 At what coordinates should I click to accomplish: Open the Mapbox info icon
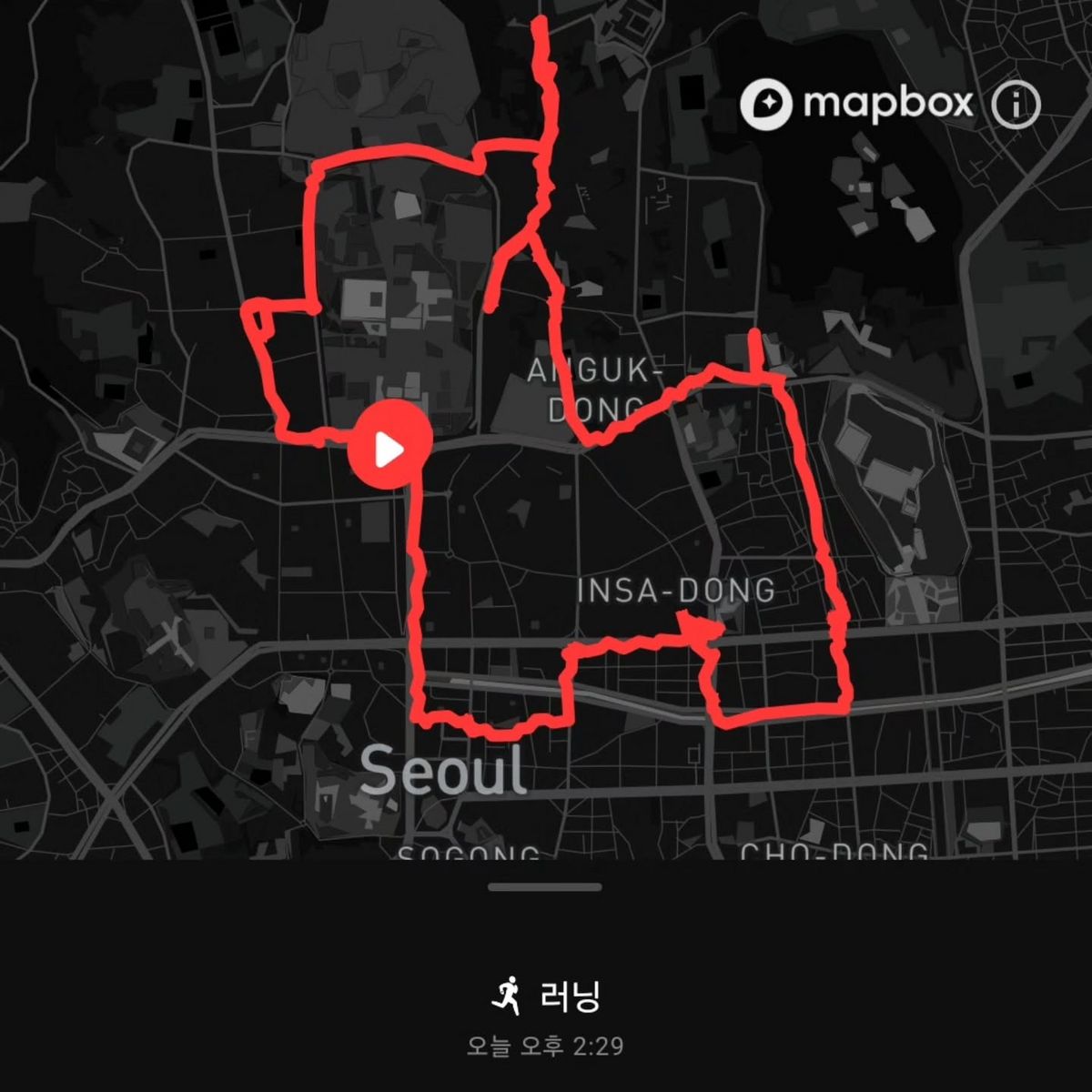click(x=1015, y=105)
